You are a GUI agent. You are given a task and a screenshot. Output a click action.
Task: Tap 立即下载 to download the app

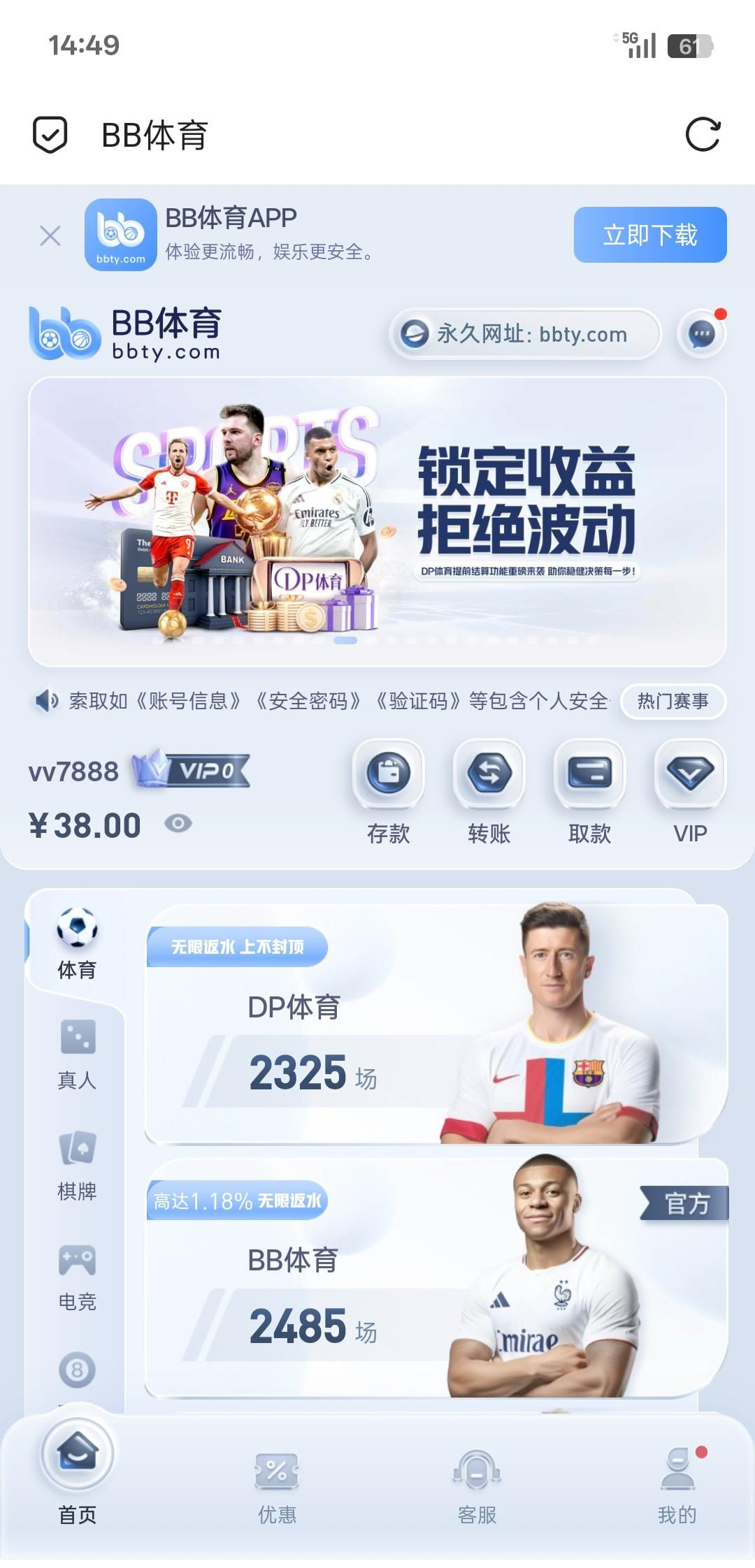[x=649, y=235]
